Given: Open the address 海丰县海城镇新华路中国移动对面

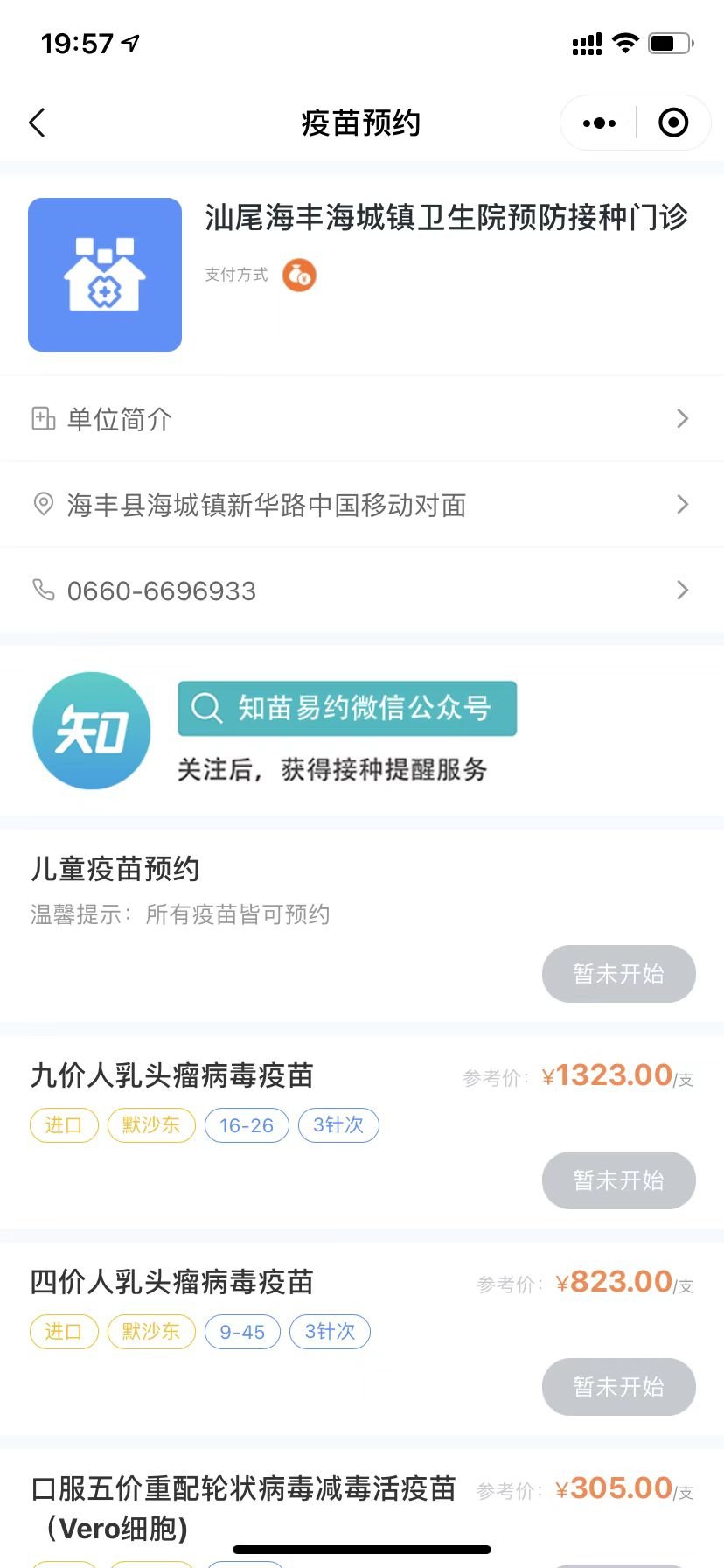Looking at the screenshot, I should pos(361,505).
